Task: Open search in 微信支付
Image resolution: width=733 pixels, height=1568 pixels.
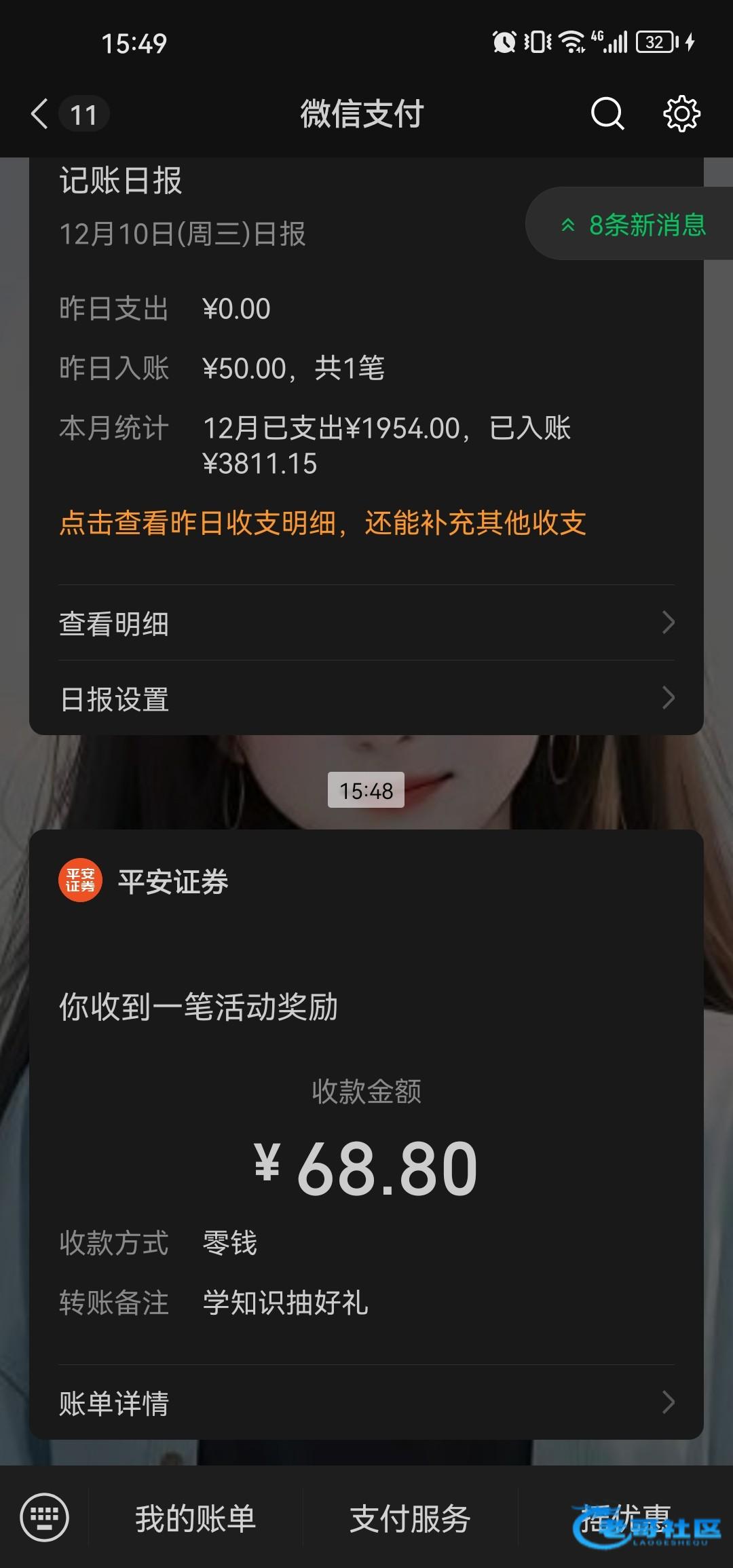Action: click(607, 113)
